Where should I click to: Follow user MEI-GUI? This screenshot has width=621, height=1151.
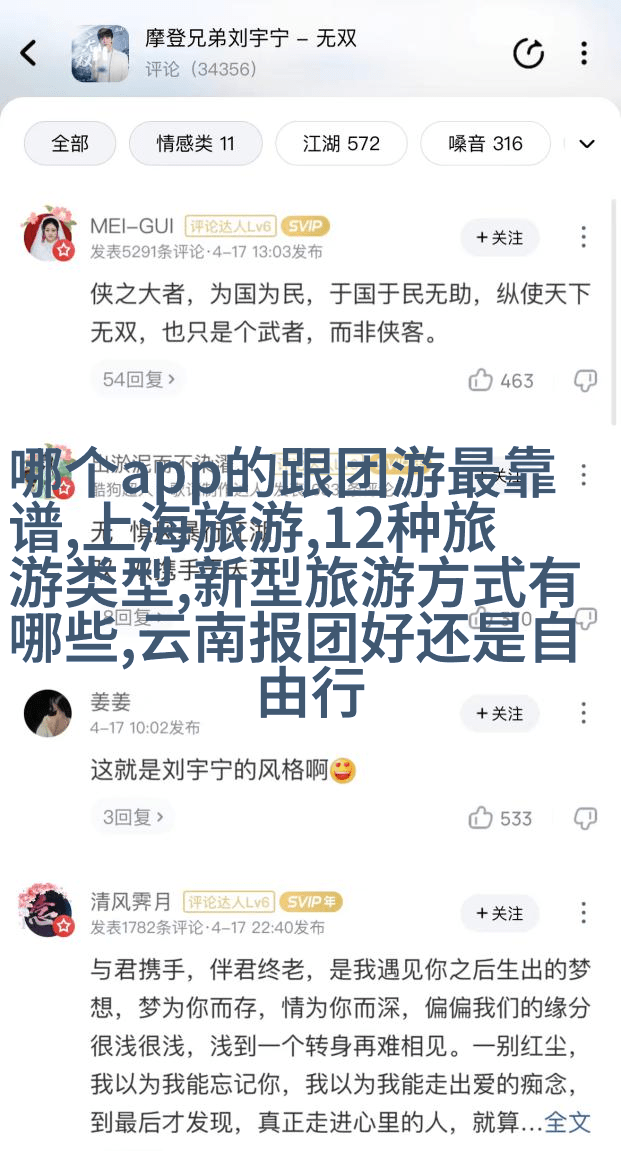pos(499,237)
